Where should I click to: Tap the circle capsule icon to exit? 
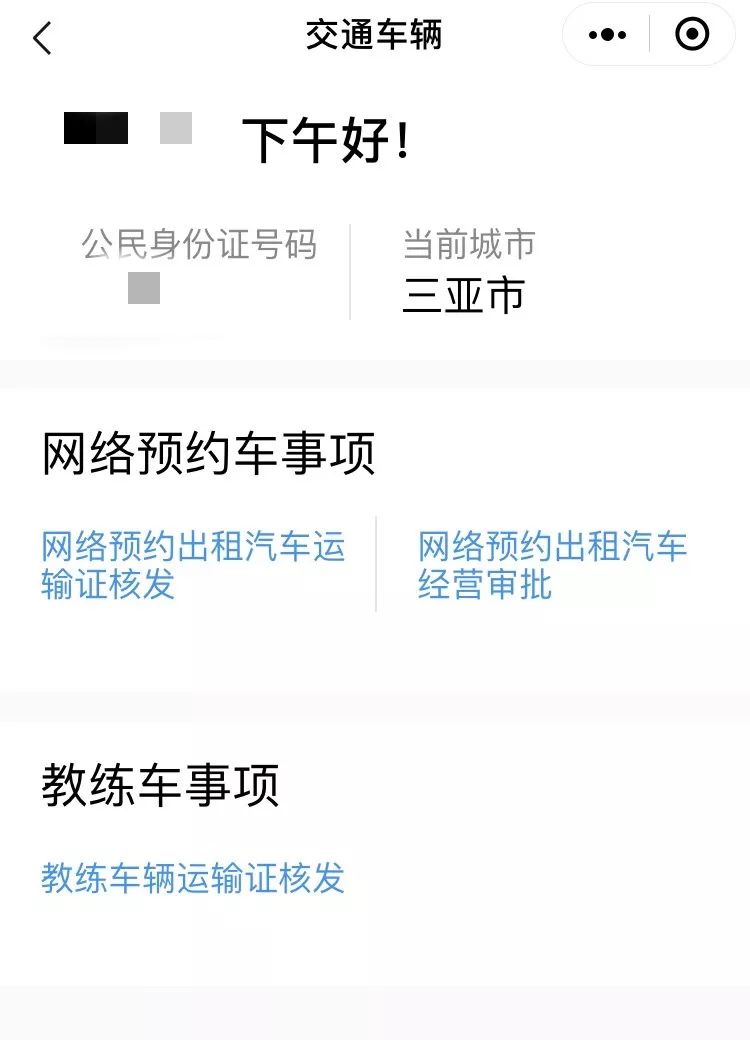(690, 34)
